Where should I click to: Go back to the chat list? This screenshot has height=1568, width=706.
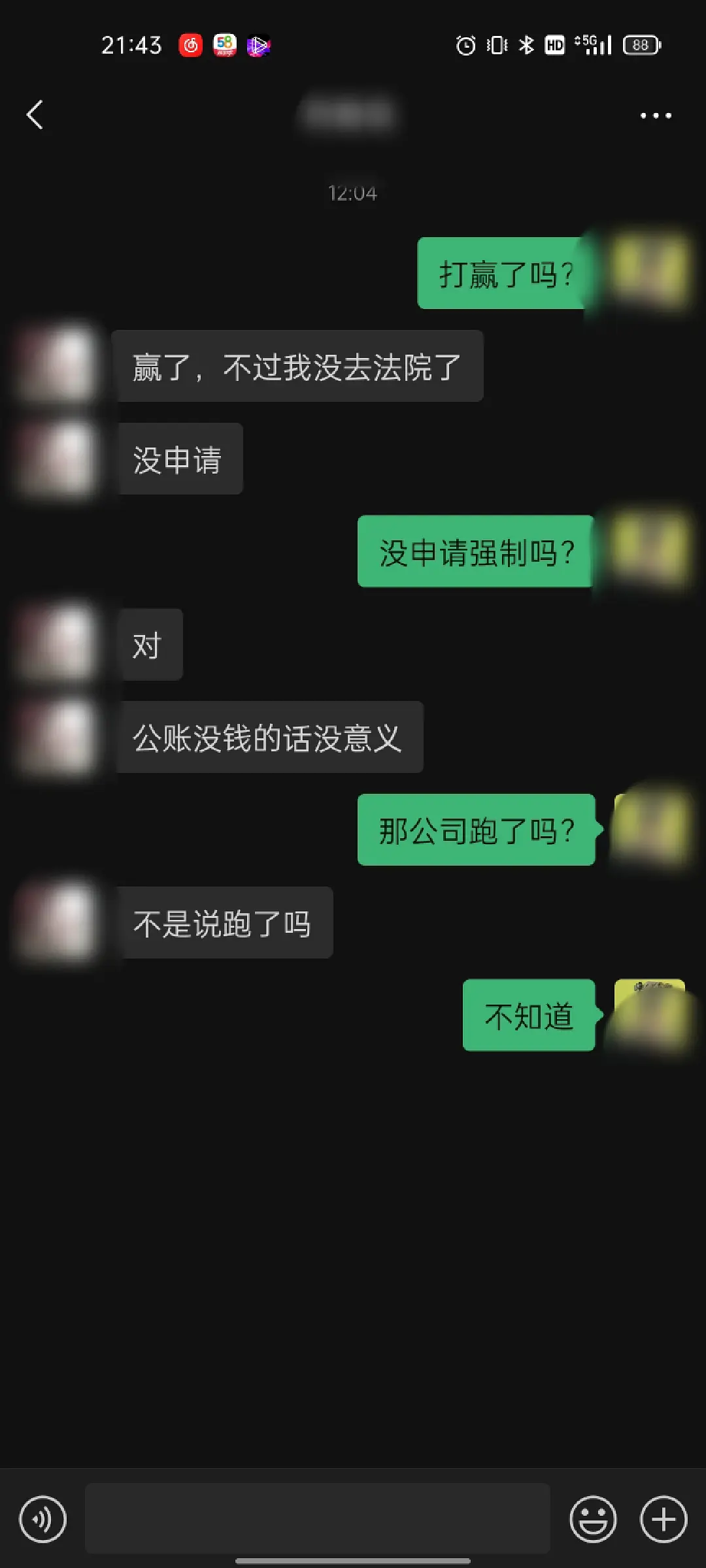pyautogui.click(x=35, y=115)
